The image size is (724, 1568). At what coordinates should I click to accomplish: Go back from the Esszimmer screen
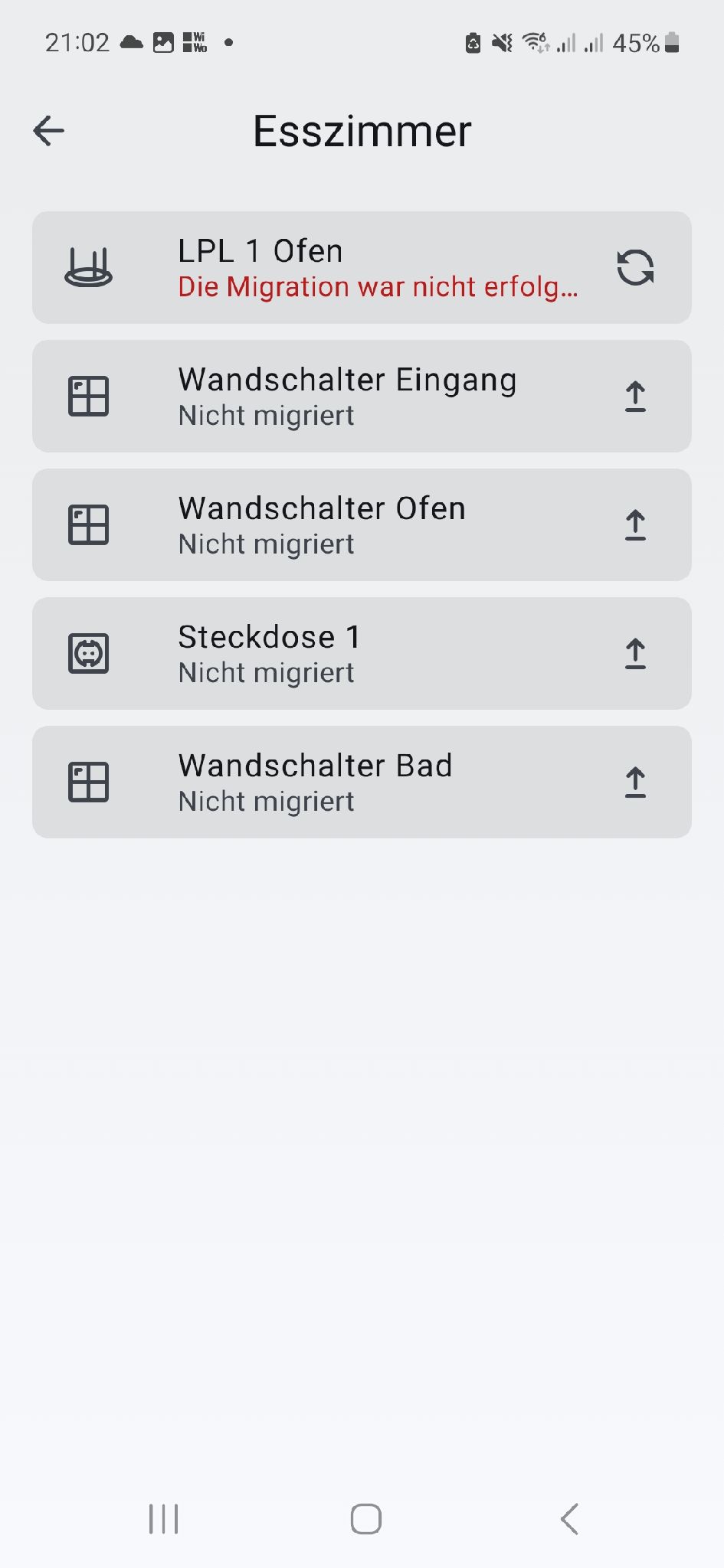tap(49, 131)
